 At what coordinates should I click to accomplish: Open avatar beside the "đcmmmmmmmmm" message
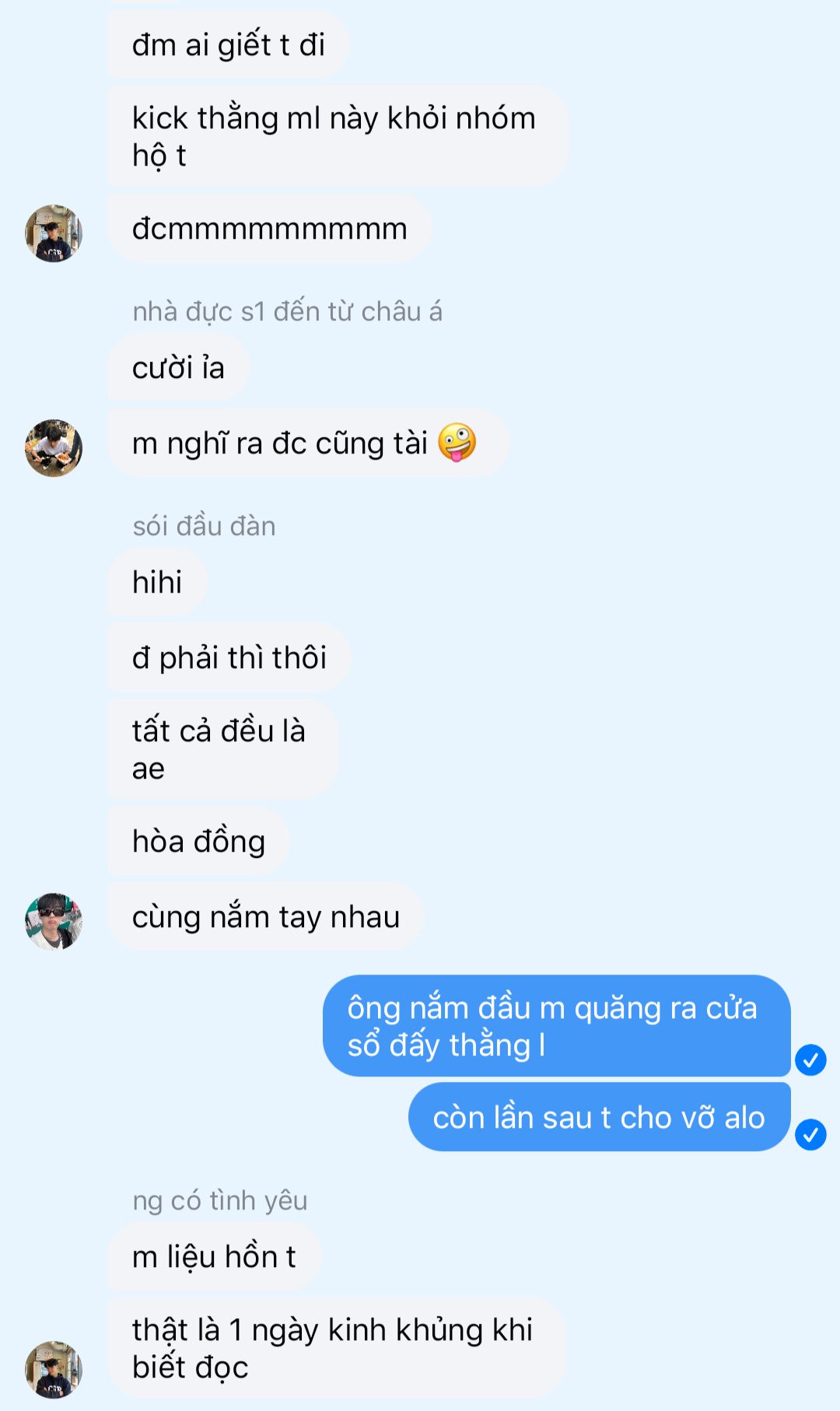coord(54,233)
